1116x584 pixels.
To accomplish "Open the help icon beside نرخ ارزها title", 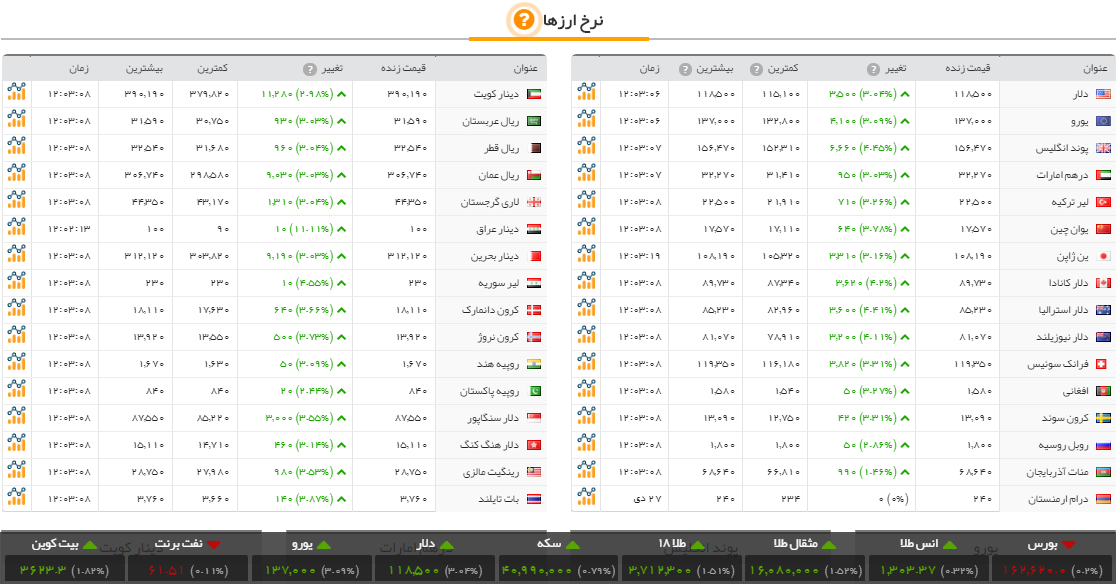I will tap(523, 20).
